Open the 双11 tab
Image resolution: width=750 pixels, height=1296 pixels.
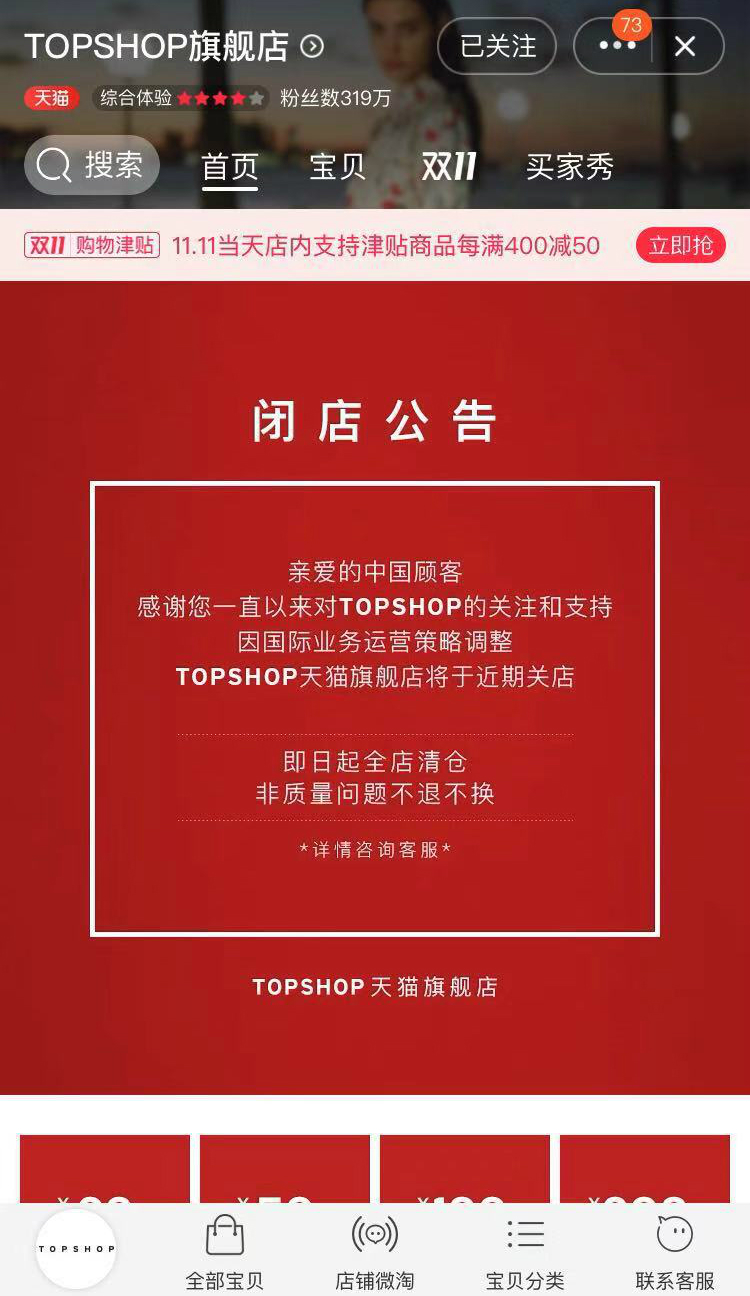click(x=448, y=166)
